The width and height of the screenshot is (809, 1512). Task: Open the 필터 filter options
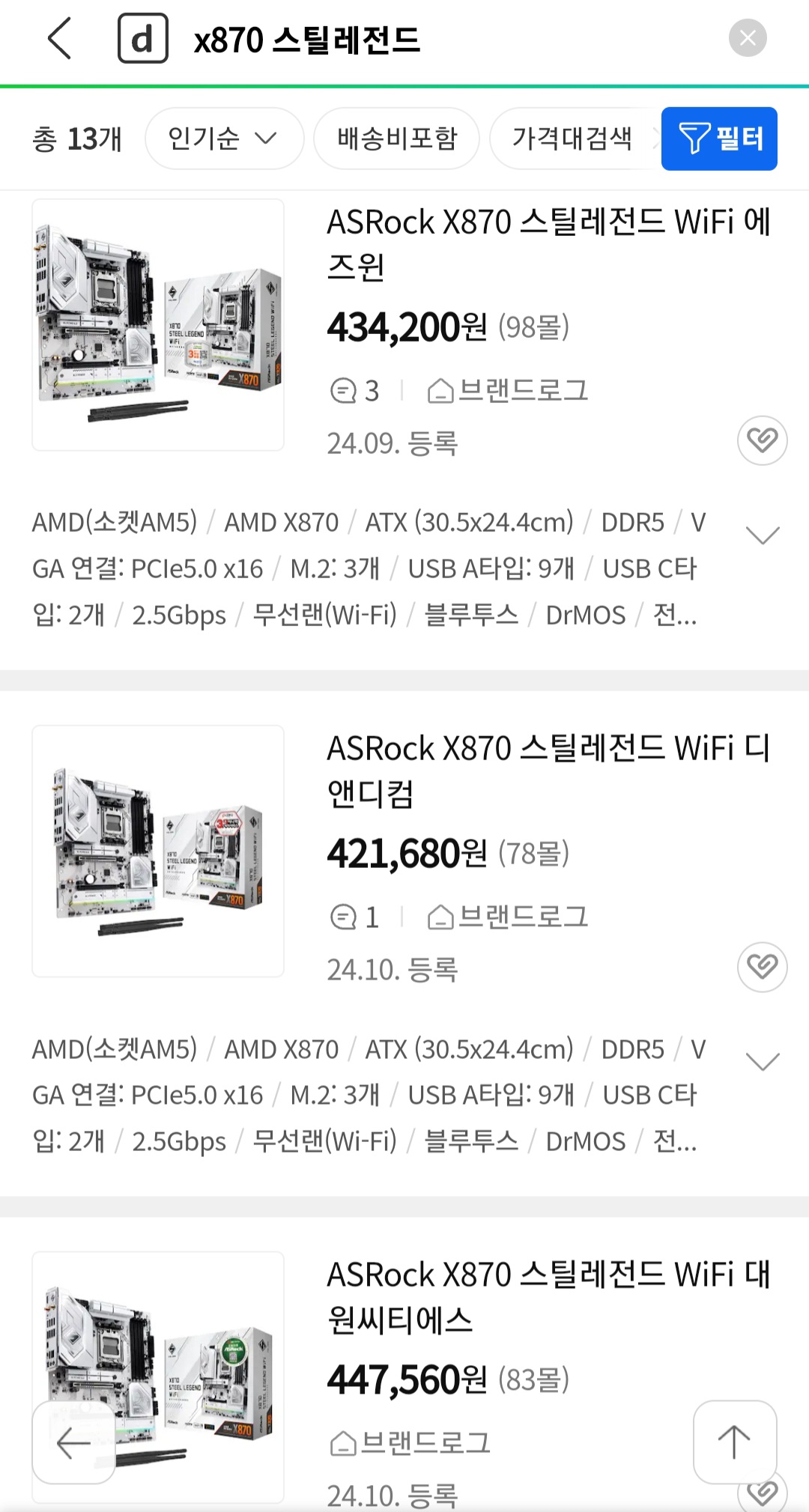click(x=719, y=139)
